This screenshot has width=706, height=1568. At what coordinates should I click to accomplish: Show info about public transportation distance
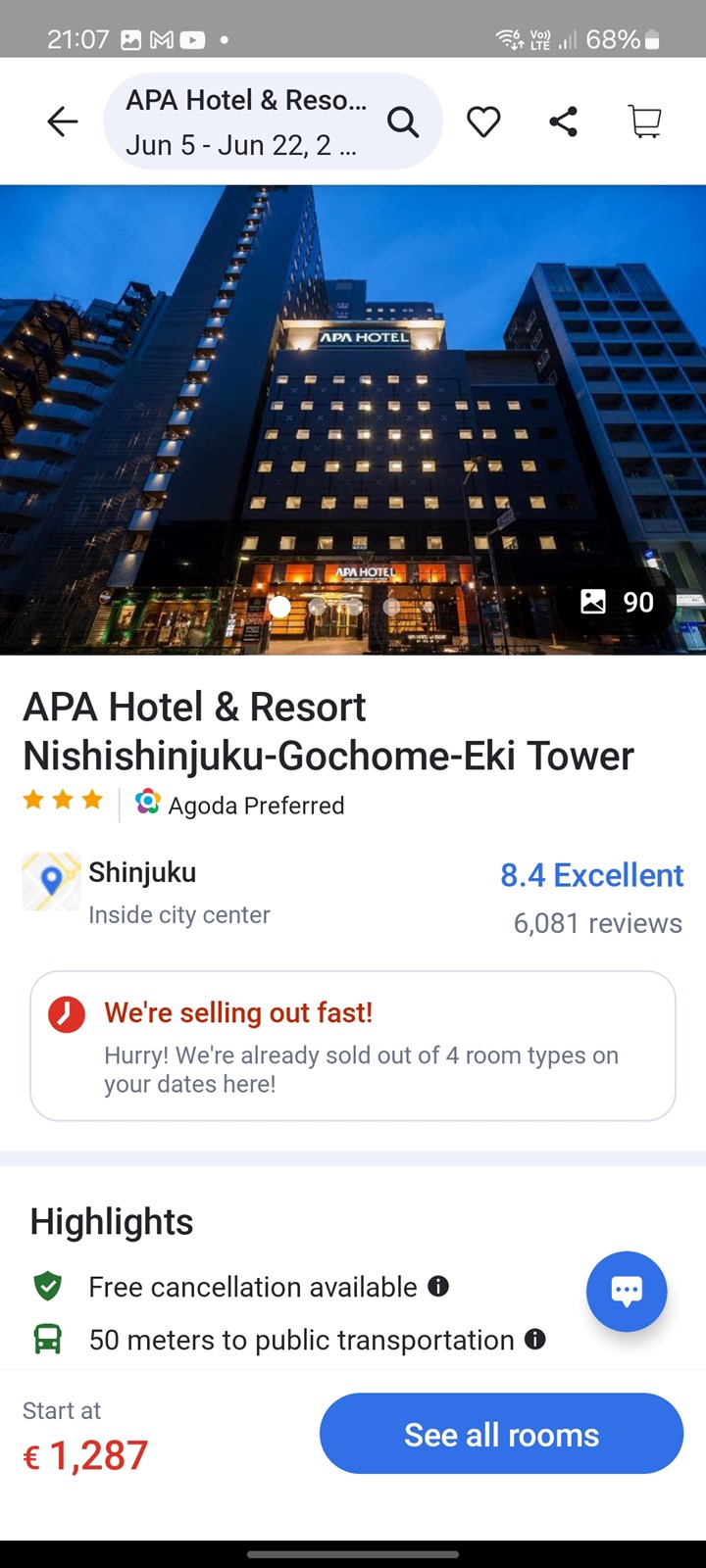click(x=535, y=1339)
